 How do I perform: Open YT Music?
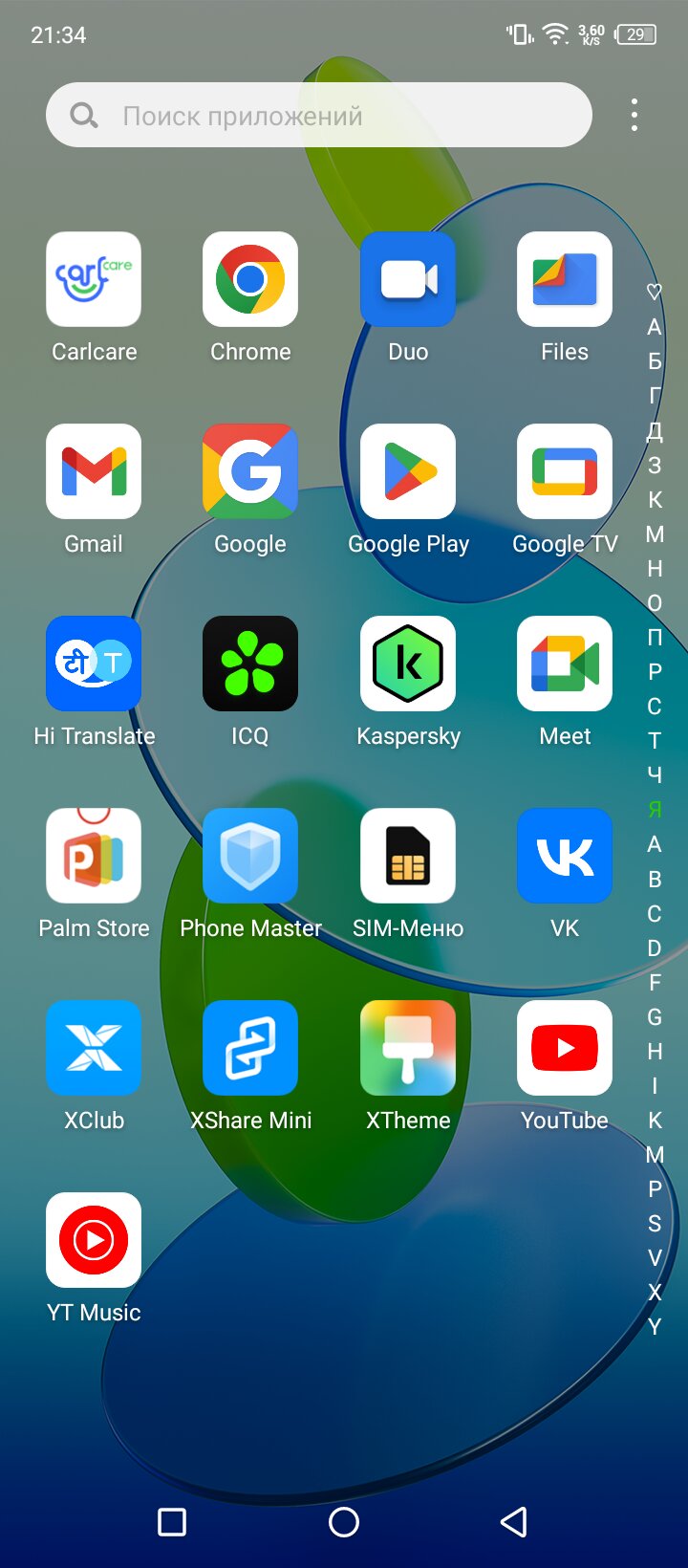[x=94, y=1241]
